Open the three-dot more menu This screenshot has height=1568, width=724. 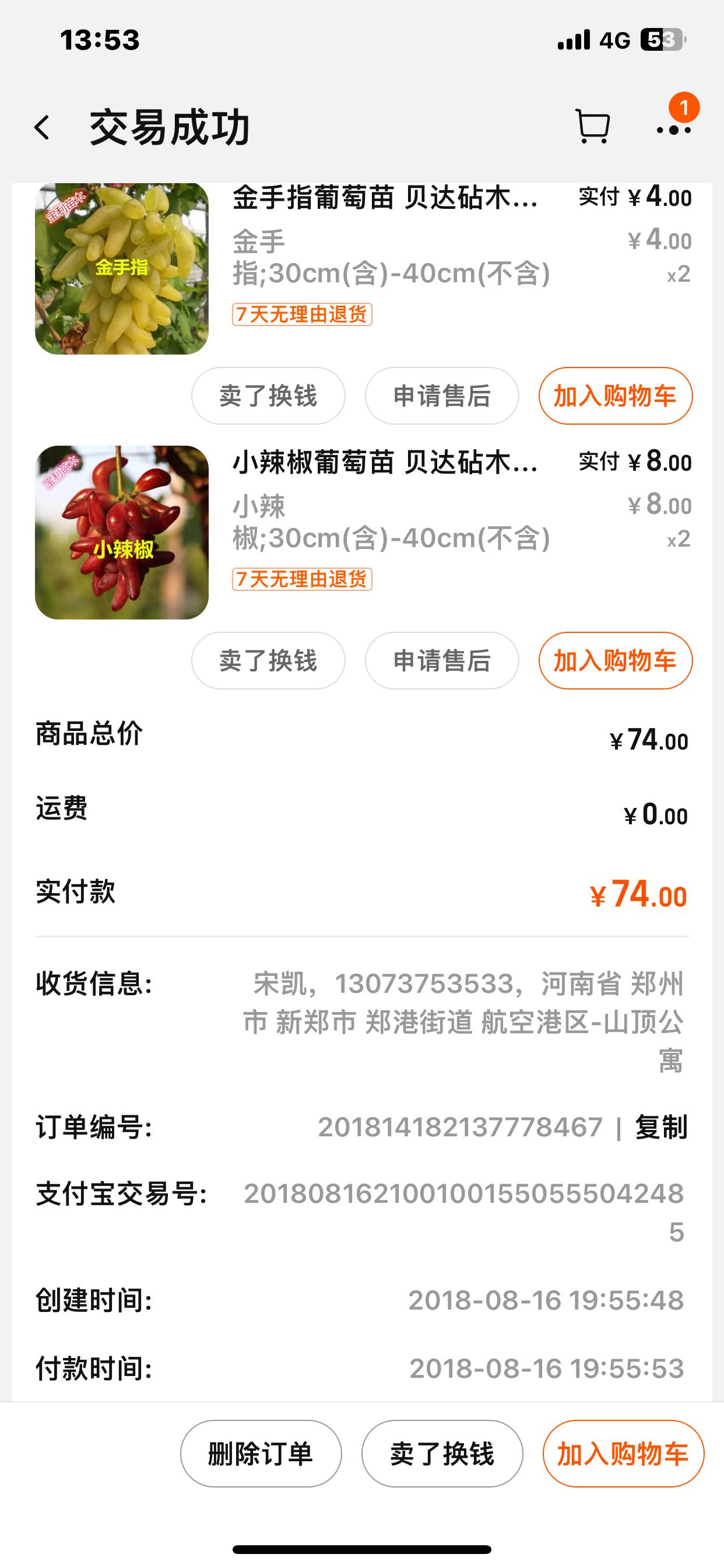coord(673,129)
